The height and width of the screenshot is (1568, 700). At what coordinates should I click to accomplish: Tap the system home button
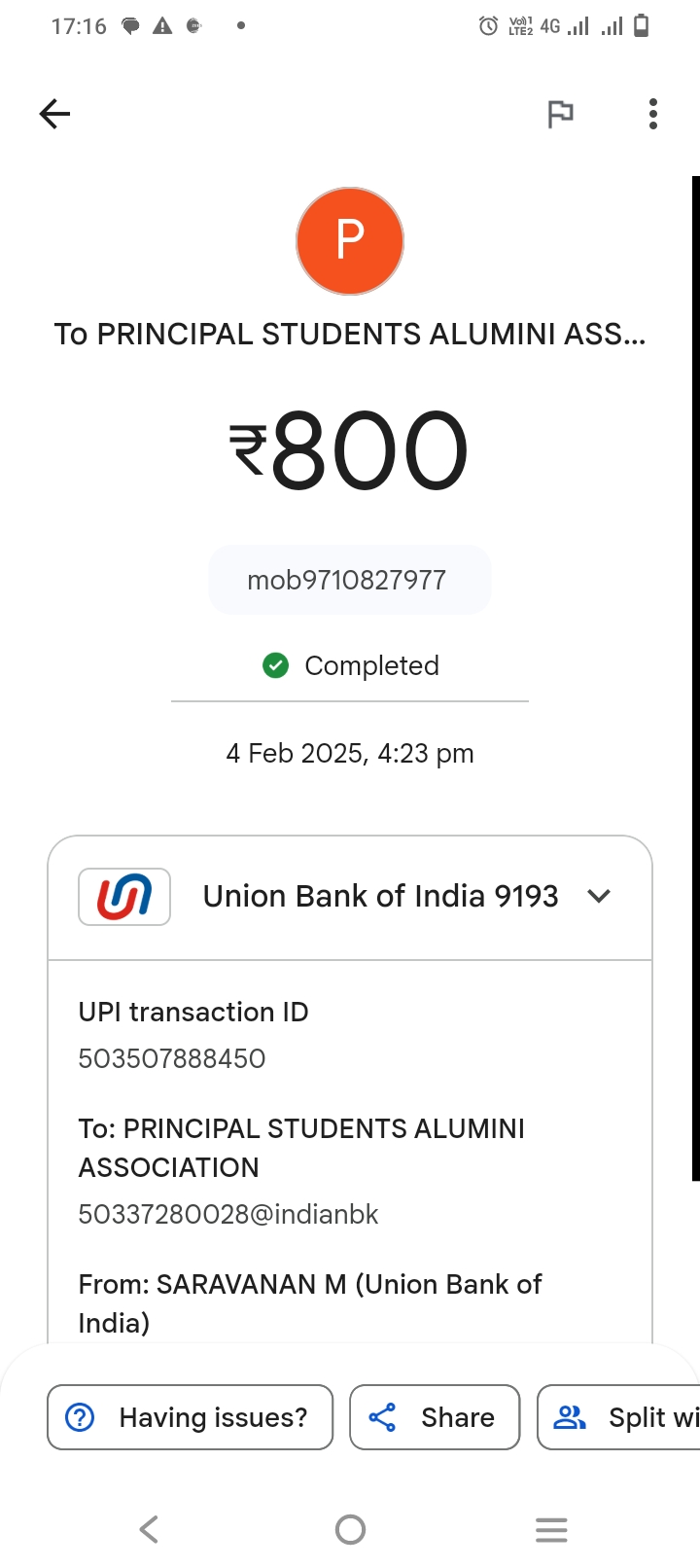point(350,1530)
